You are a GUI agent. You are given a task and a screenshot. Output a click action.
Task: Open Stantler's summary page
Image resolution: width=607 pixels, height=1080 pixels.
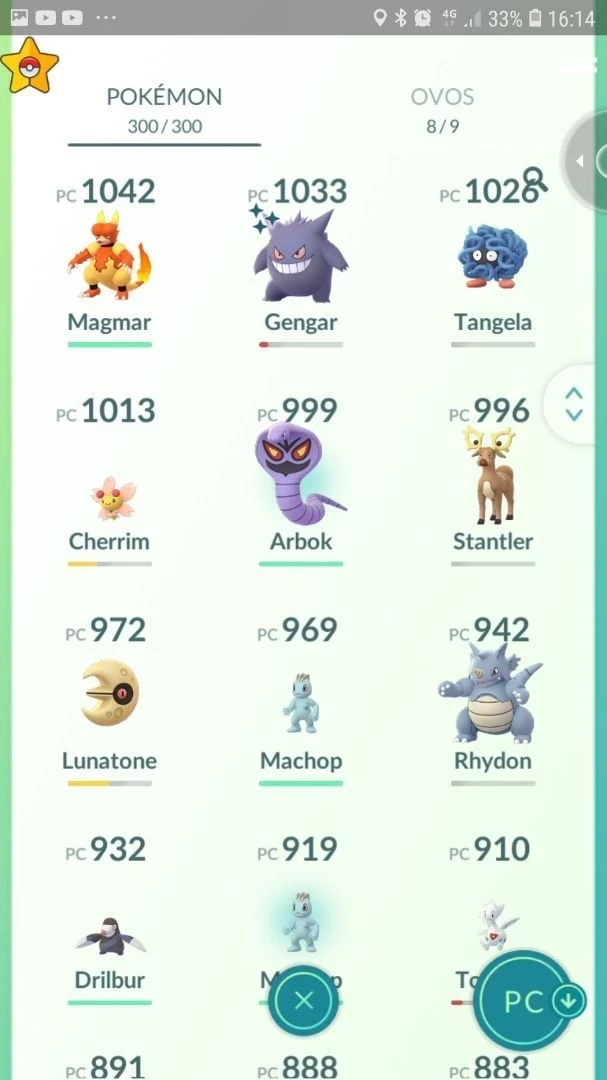click(x=492, y=480)
